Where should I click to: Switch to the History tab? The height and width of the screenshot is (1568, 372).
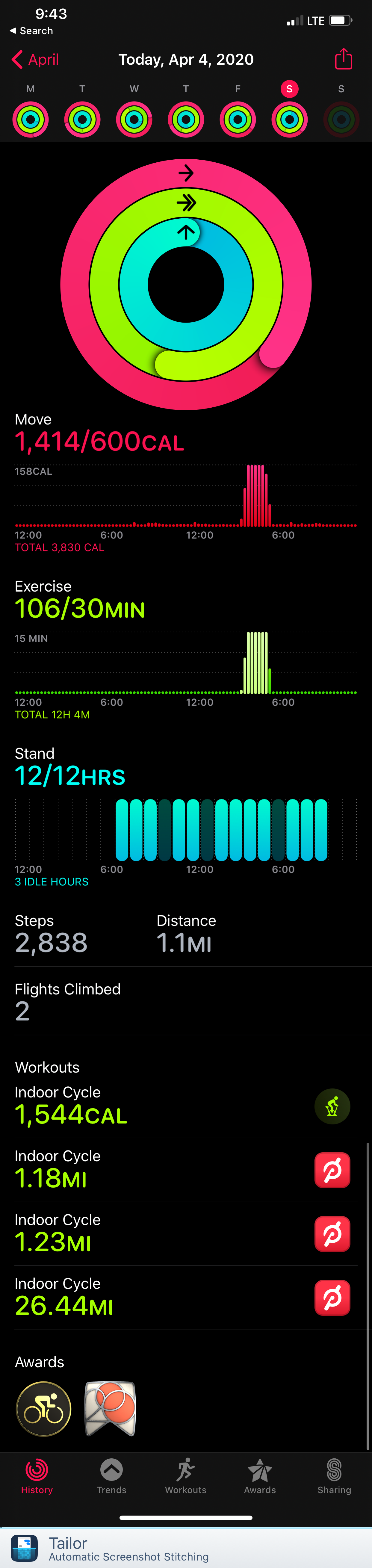click(x=37, y=1477)
